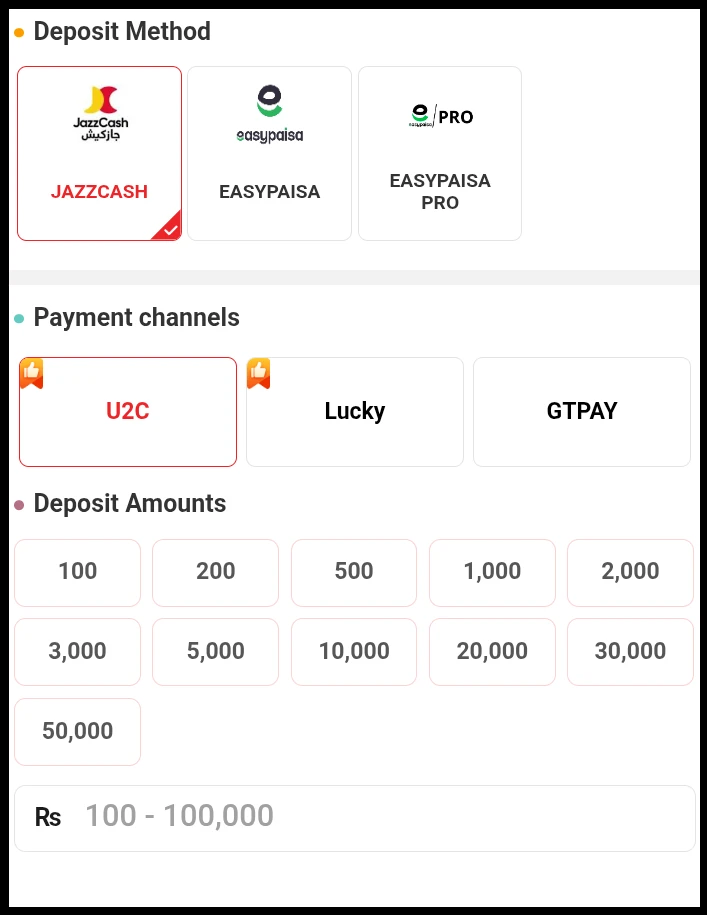Switch to the Lucky payment channel
This screenshot has width=707, height=915.
click(354, 411)
